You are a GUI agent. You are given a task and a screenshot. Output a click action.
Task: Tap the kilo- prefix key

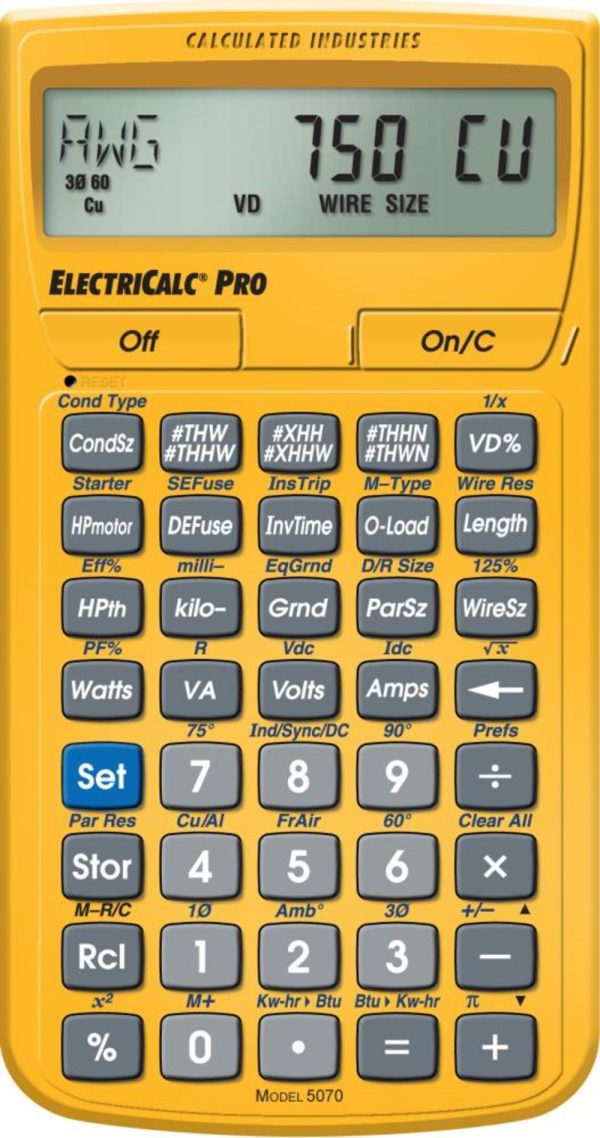(x=200, y=607)
